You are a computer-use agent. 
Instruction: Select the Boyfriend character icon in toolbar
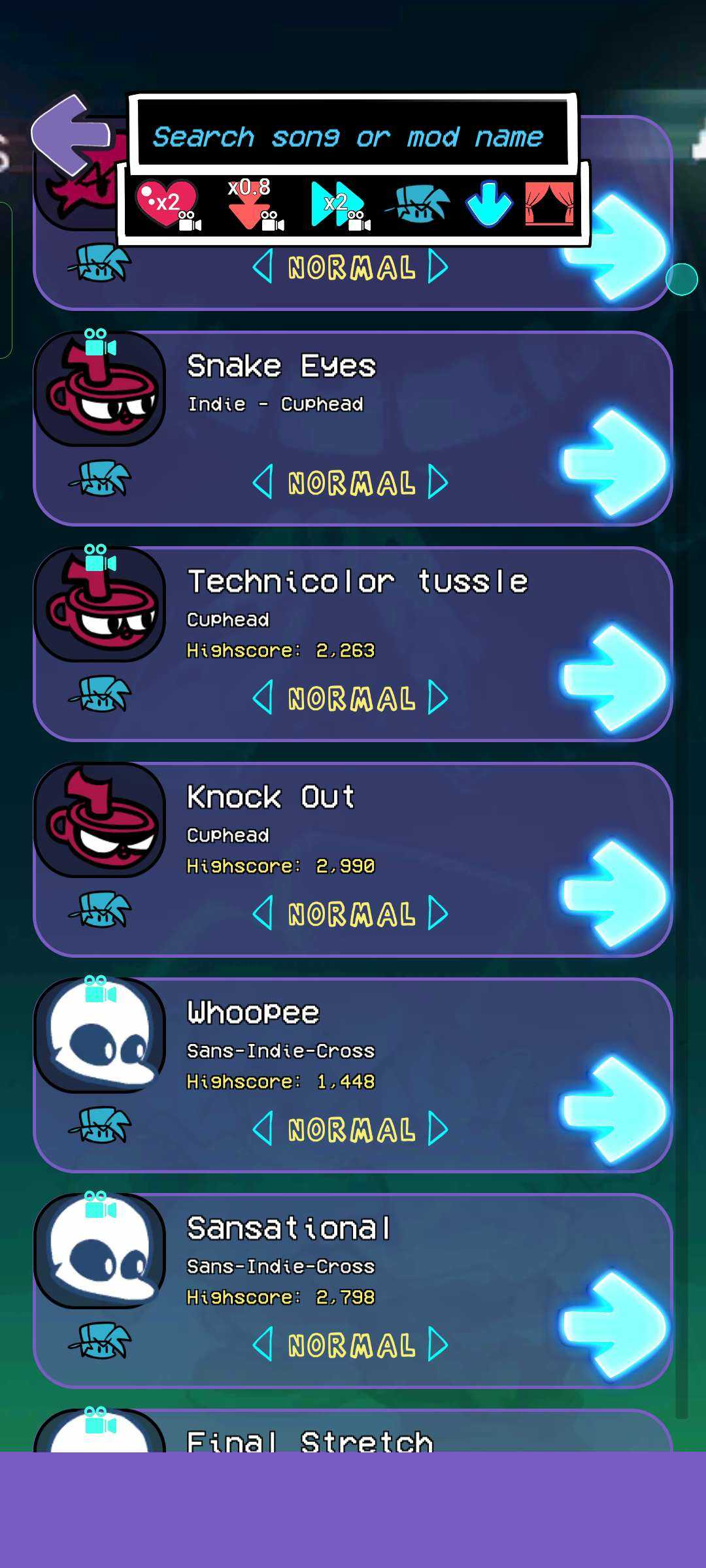click(x=418, y=204)
